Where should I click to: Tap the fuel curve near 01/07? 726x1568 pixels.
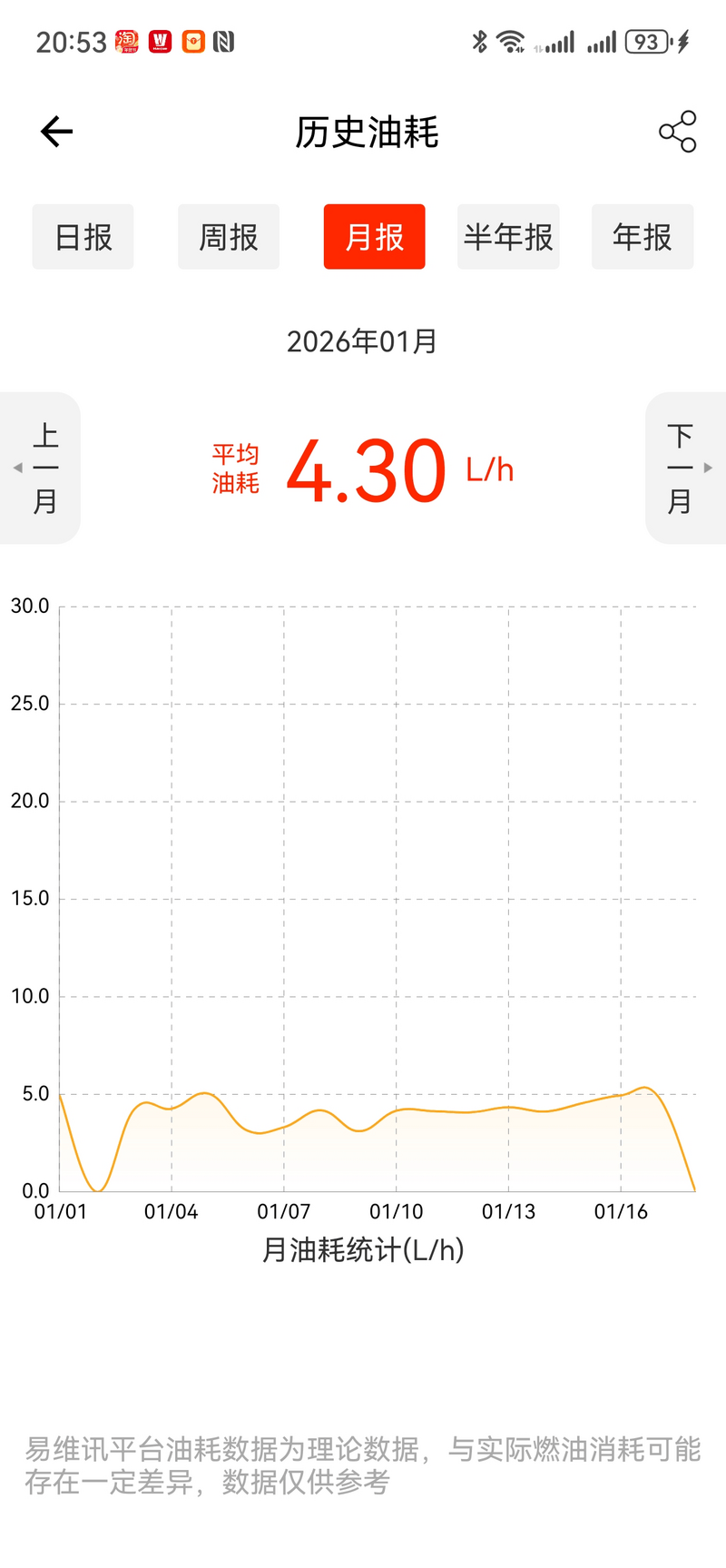click(x=286, y=1127)
